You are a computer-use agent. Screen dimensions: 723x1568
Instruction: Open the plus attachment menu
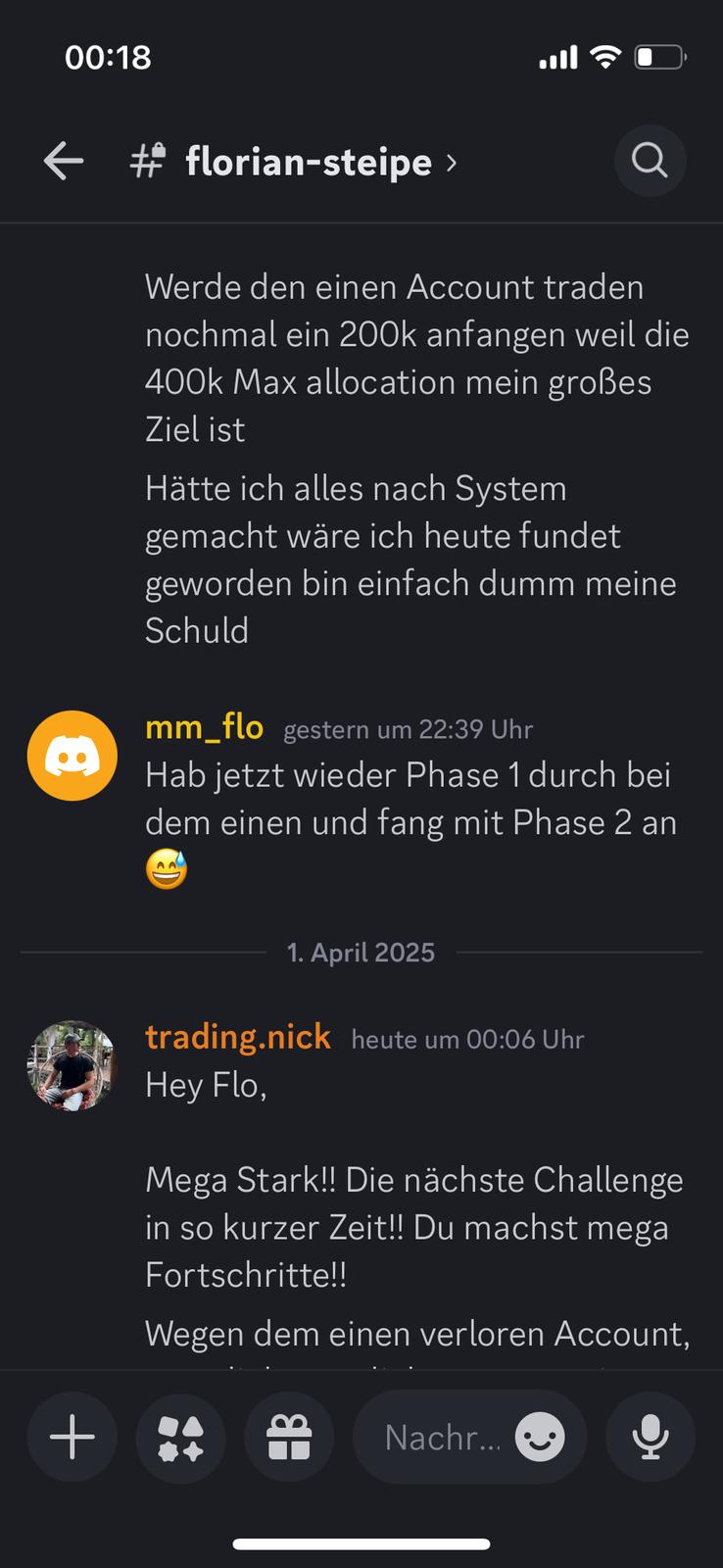pos(72,1438)
